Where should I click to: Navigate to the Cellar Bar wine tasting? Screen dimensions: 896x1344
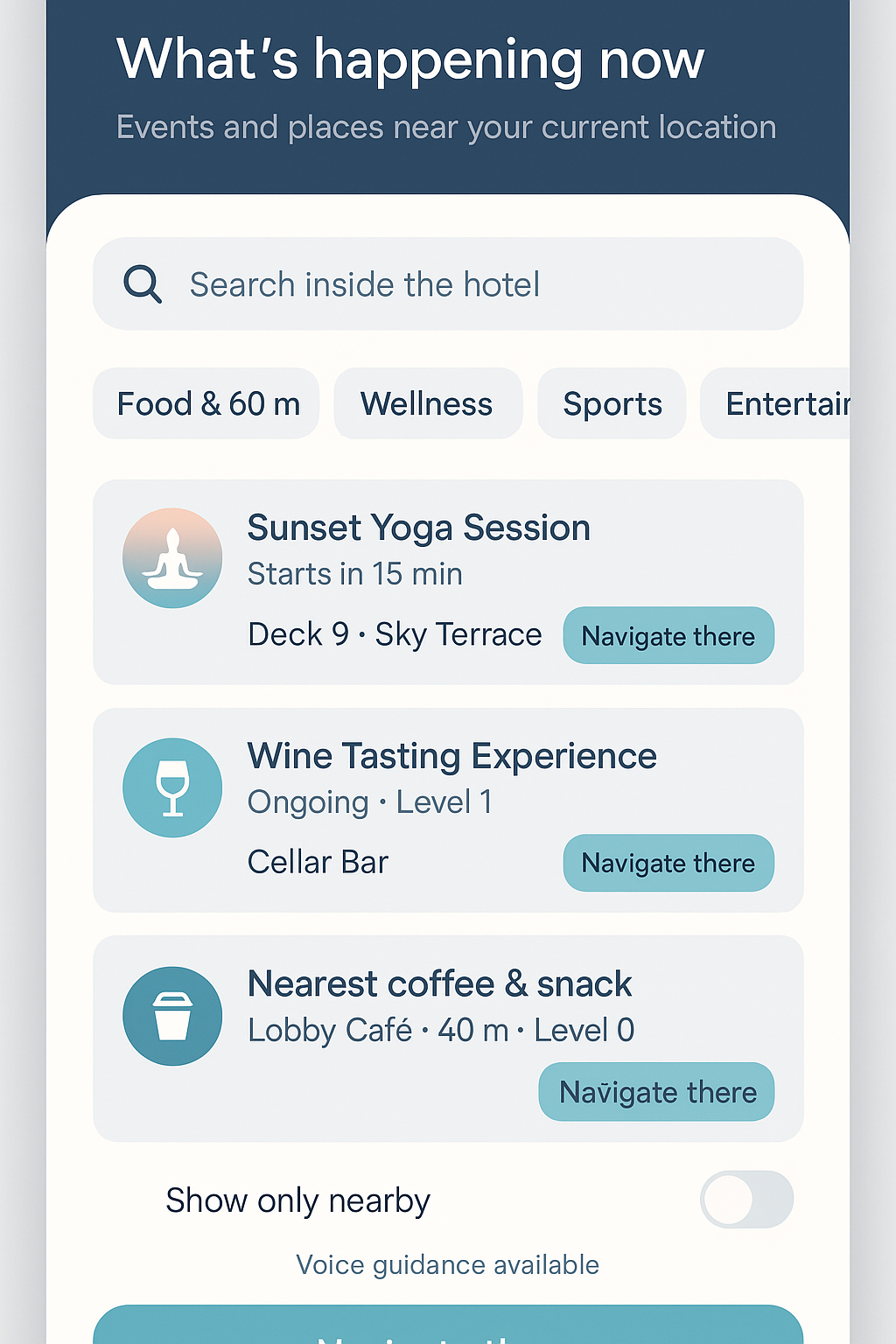668,863
